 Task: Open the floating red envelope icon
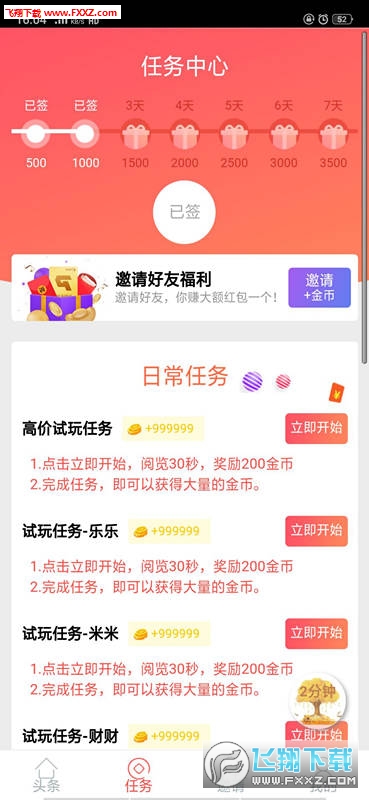click(x=336, y=393)
